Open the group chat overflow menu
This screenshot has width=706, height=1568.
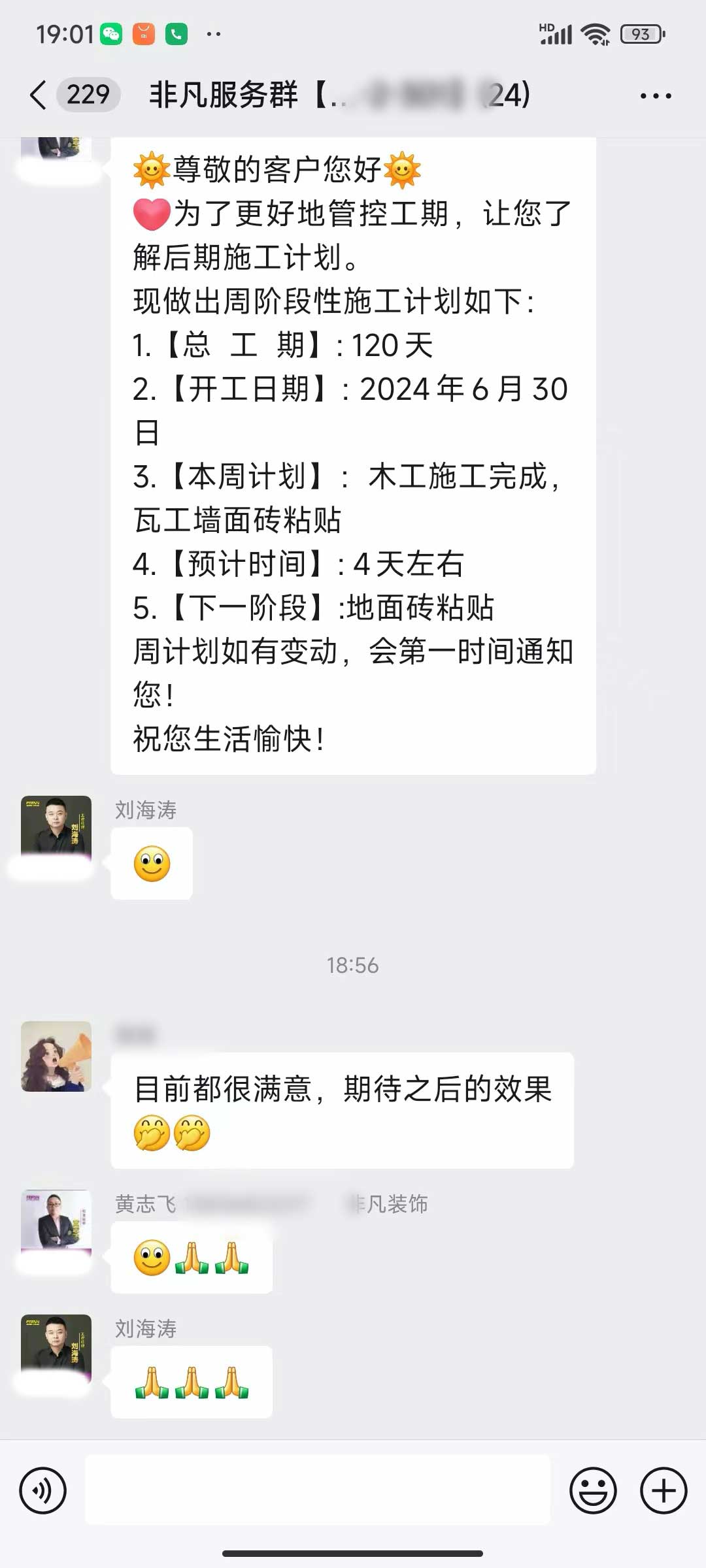(655, 95)
